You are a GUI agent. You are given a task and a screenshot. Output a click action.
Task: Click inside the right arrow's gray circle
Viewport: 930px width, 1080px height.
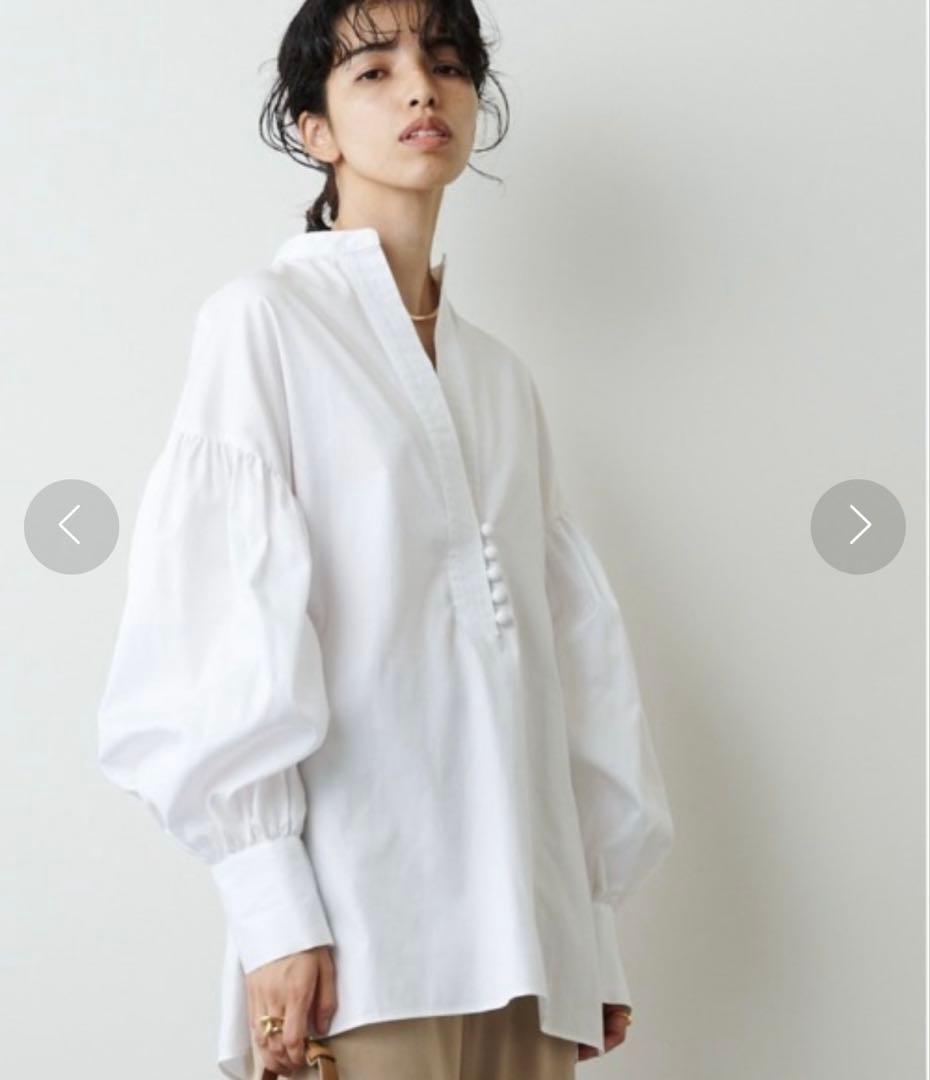(x=858, y=525)
